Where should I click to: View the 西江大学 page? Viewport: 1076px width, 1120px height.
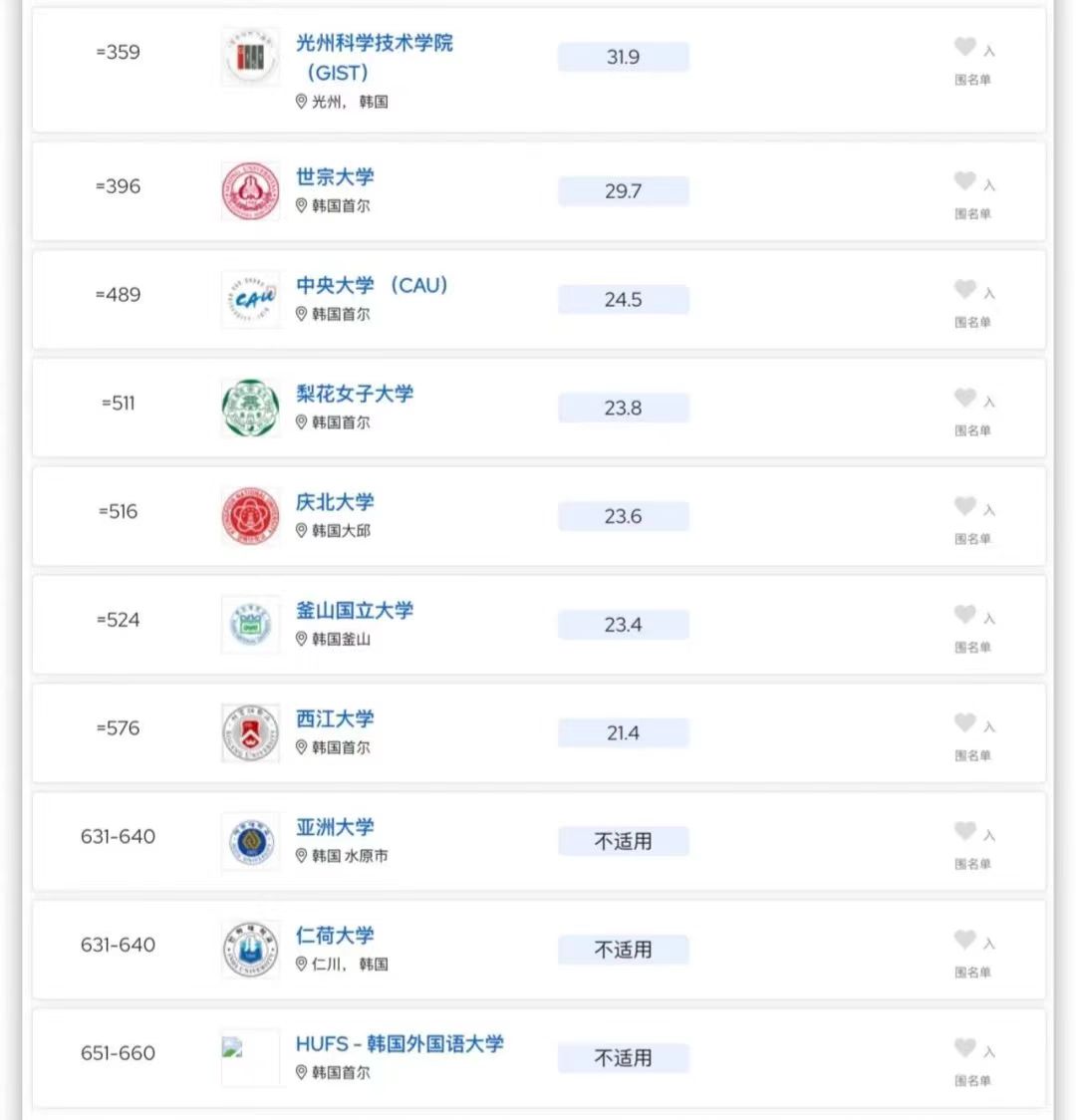point(335,719)
